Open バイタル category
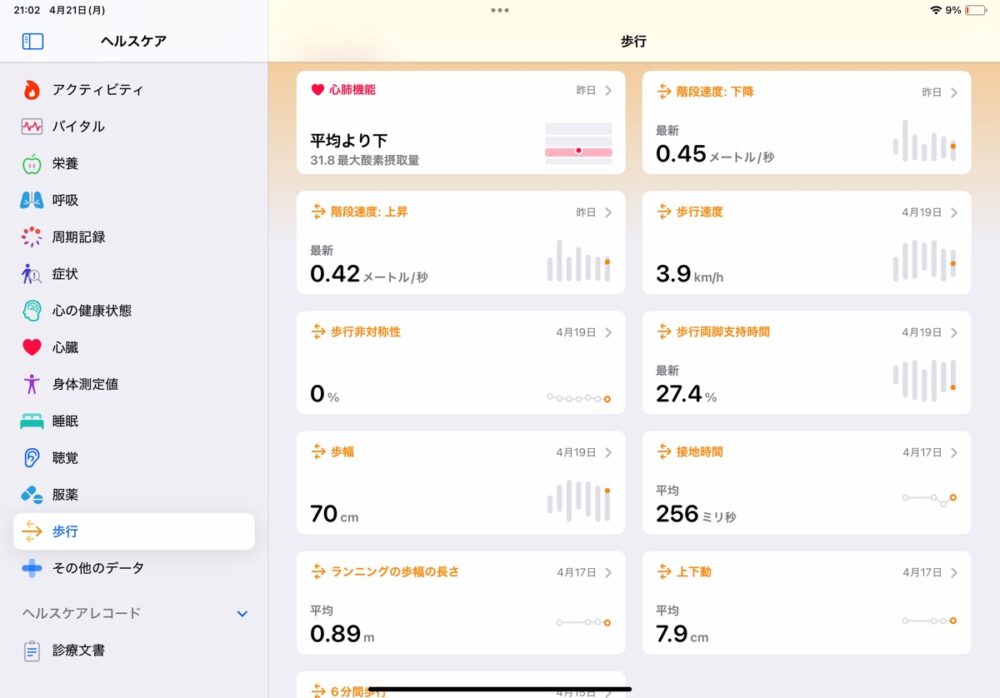Screen dimensions: 1000x698 (x=78, y=127)
